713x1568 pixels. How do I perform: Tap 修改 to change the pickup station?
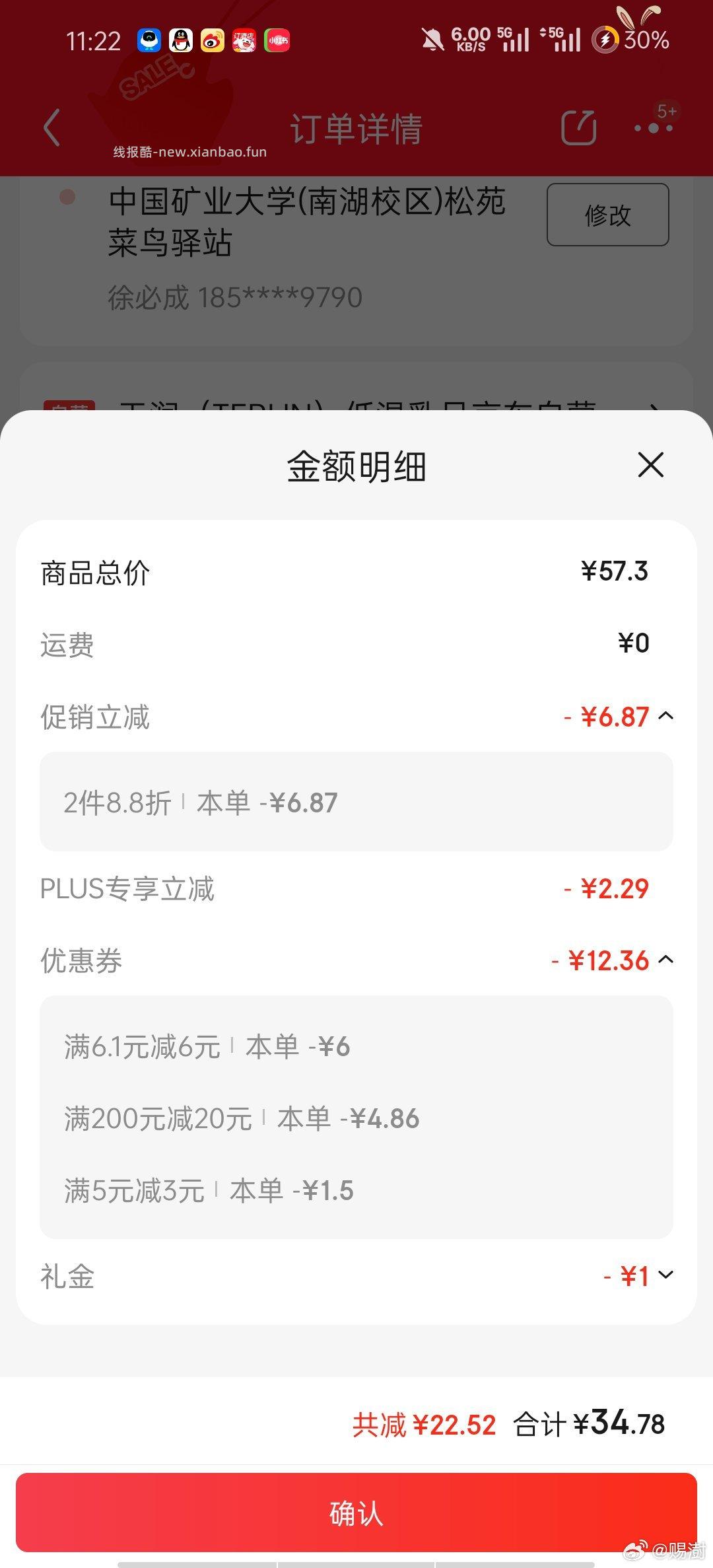(x=607, y=214)
